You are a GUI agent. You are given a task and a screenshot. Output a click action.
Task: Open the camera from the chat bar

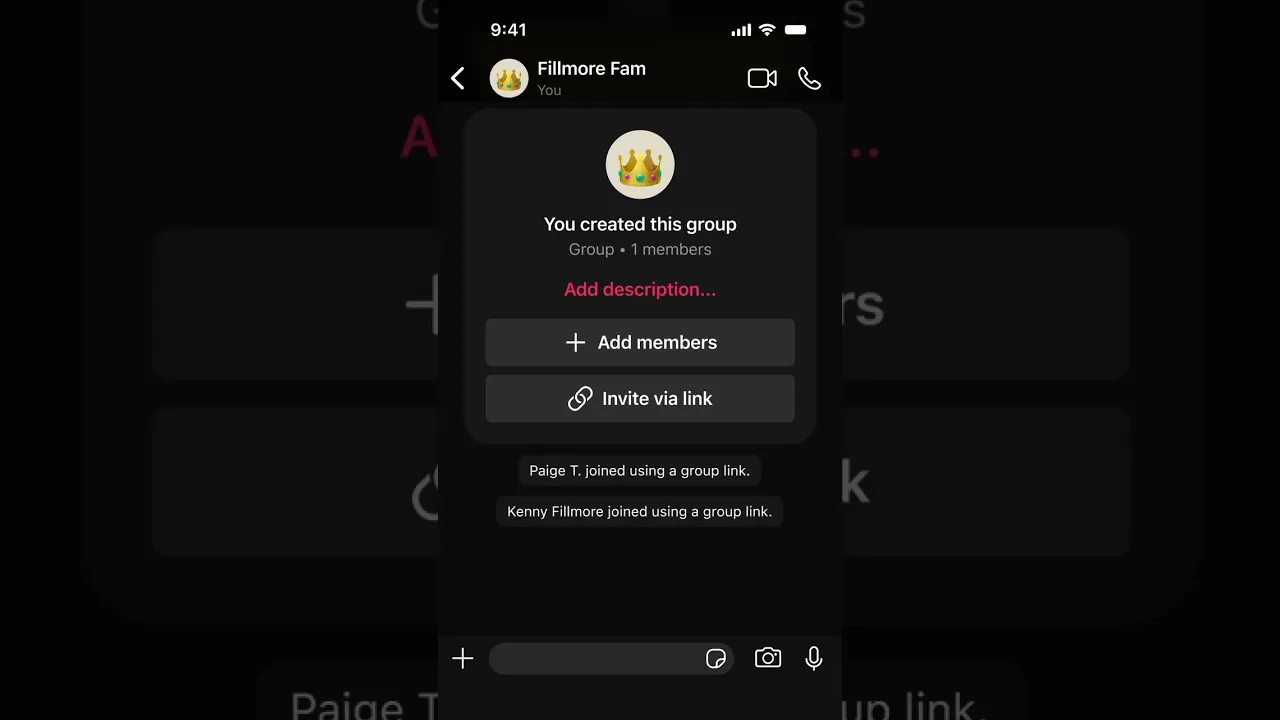click(x=768, y=657)
